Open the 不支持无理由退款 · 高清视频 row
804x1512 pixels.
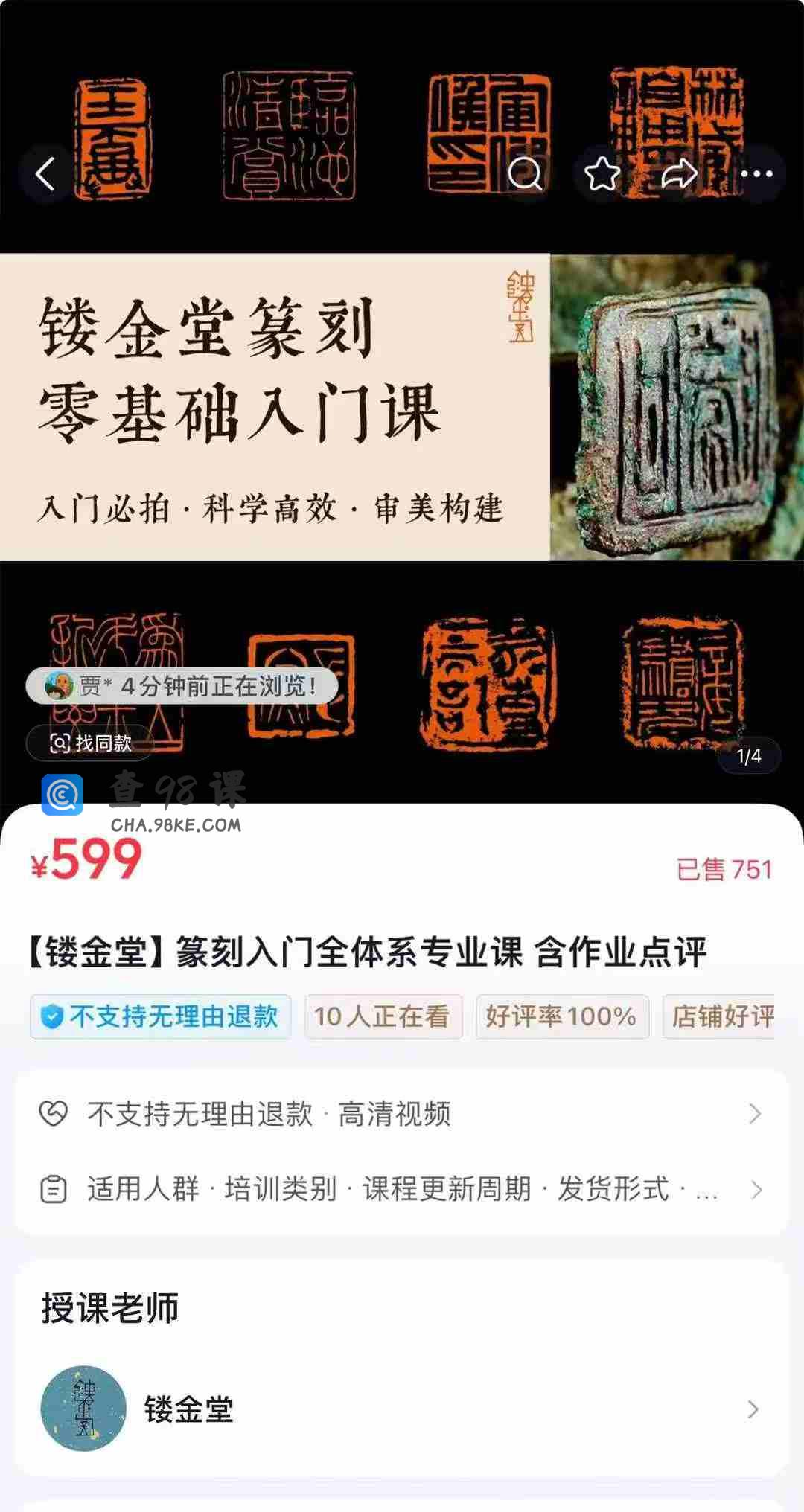coord(402,1114)
